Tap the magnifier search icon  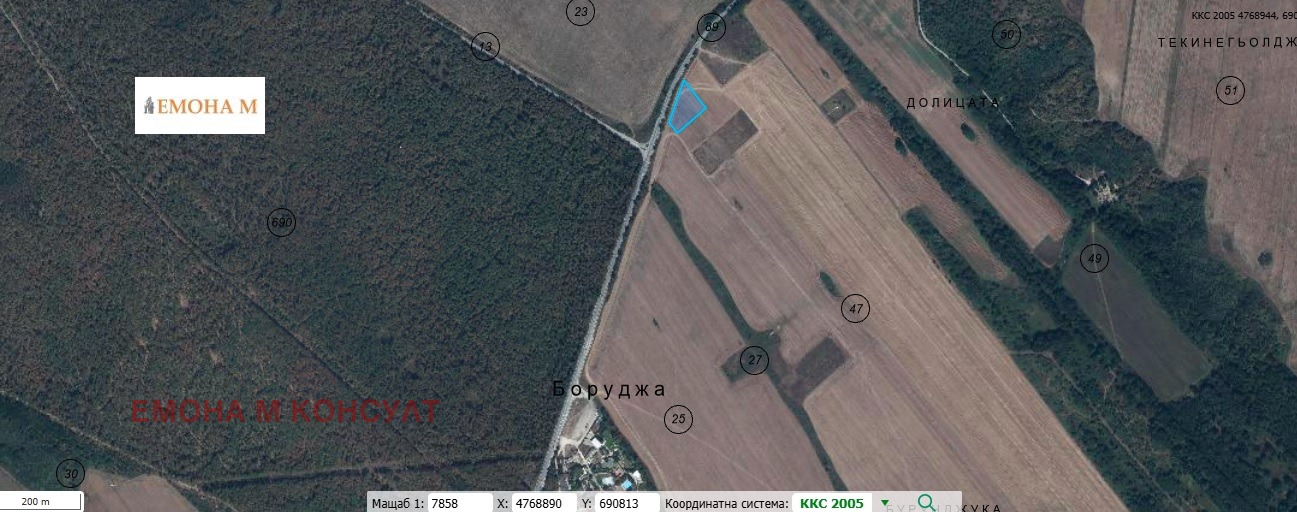tap(927, 503)
